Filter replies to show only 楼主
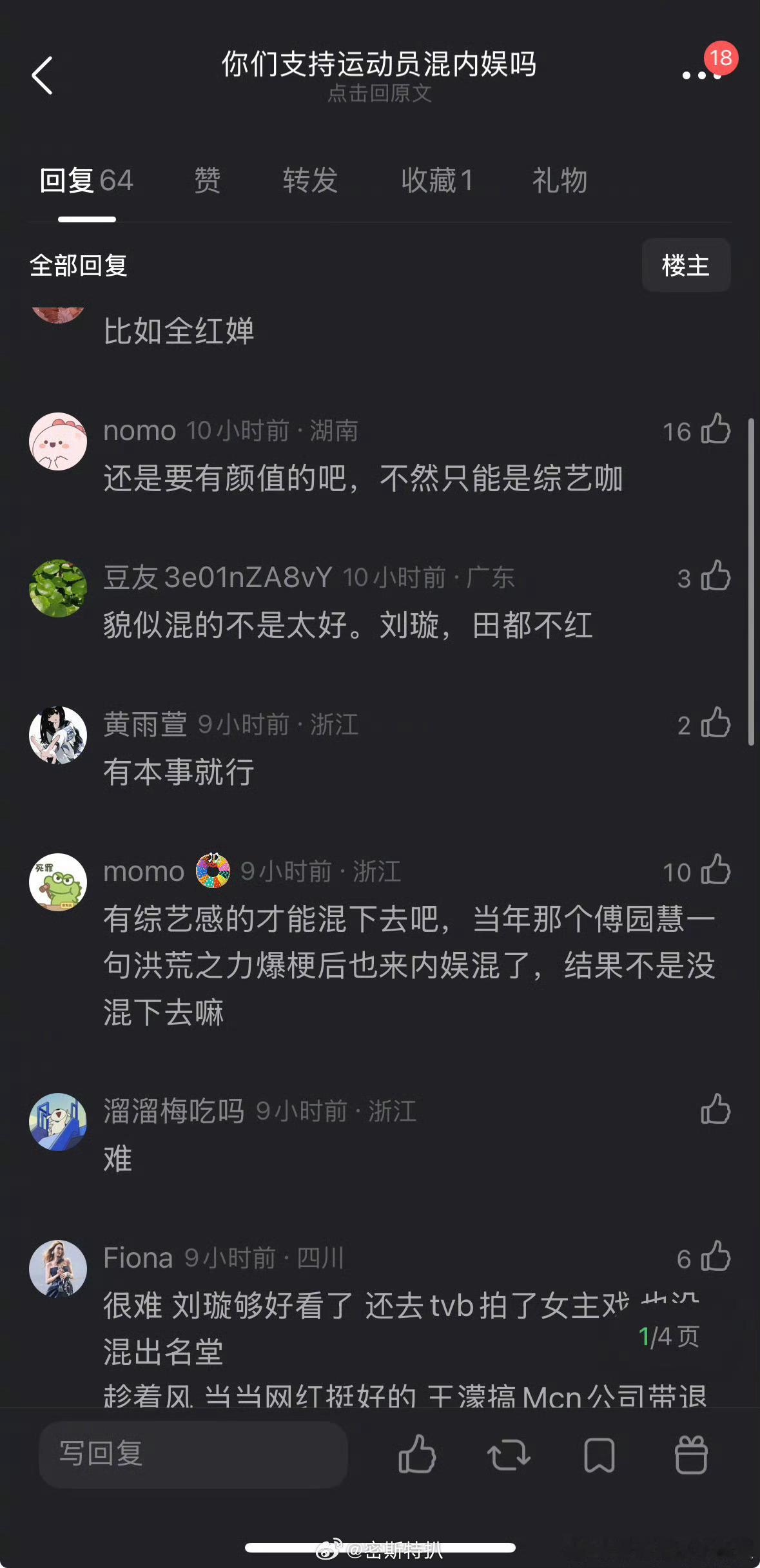 [x=686, y=266]
